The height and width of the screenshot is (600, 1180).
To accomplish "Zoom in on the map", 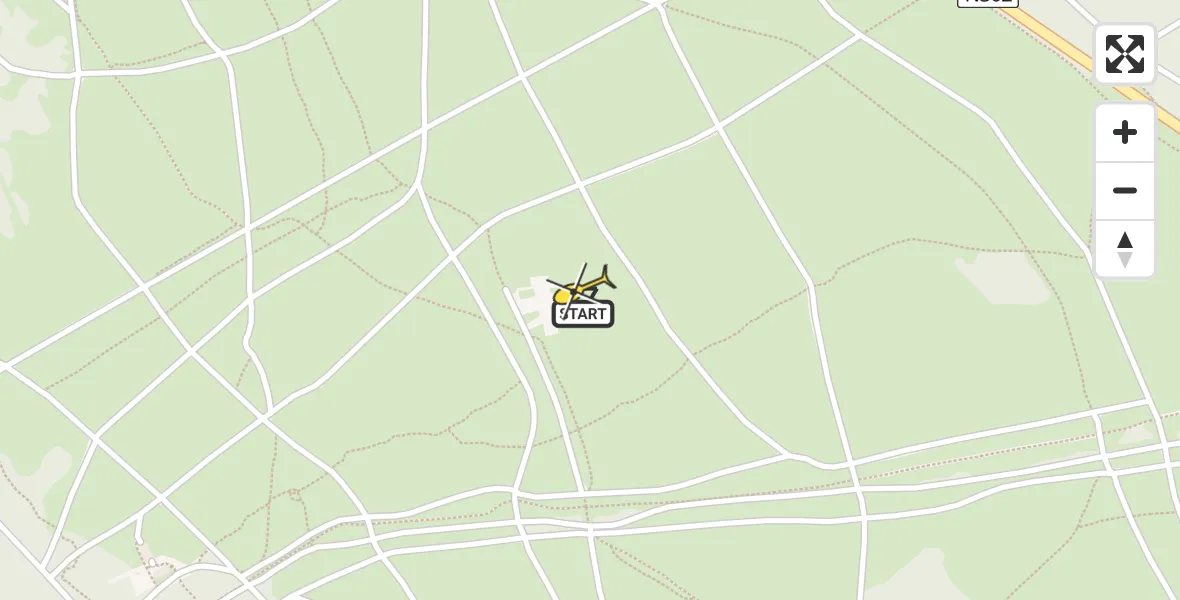I will [x=1124, y=133].
